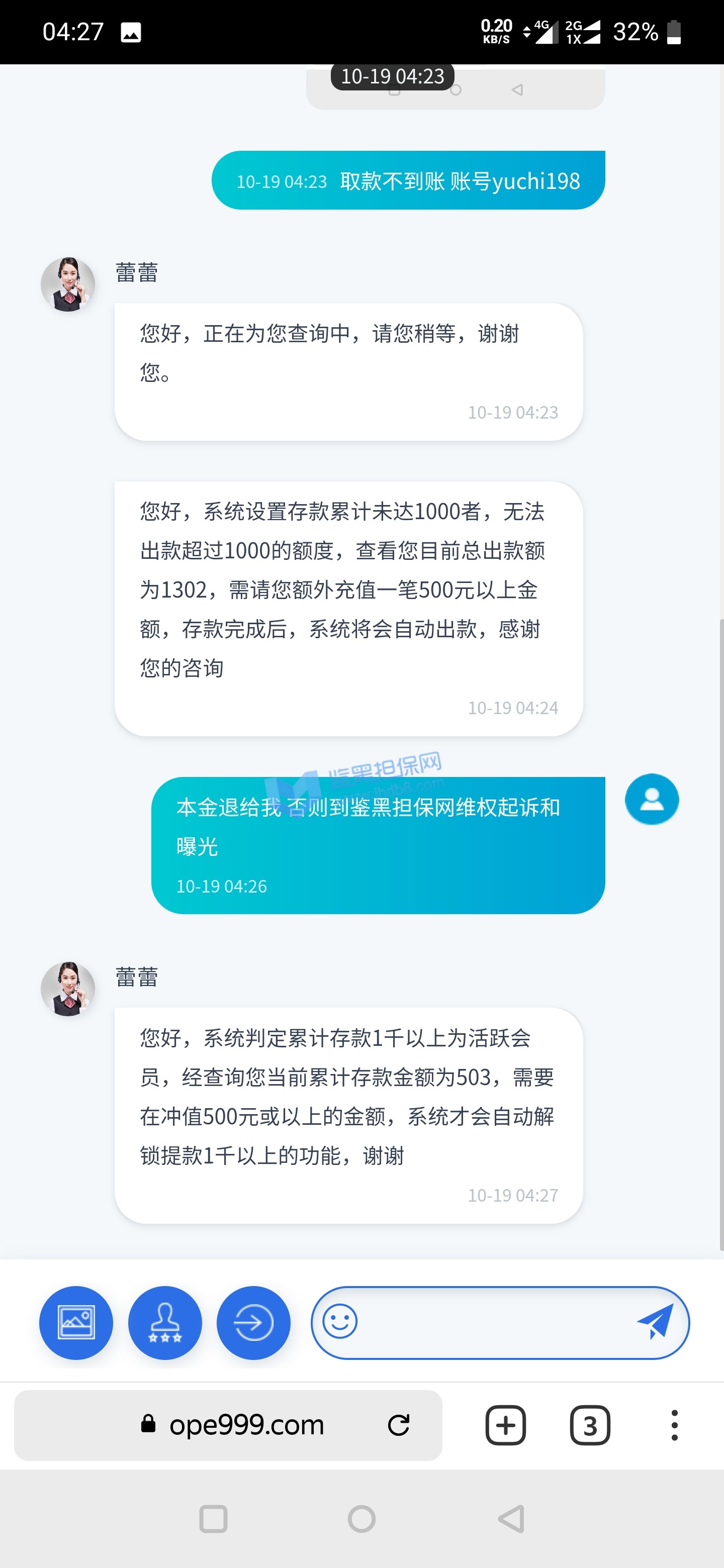The width and height of the screenshot is (724, 1568).
Task: Open the browser overflow menu
Action: pos(674,1425)
